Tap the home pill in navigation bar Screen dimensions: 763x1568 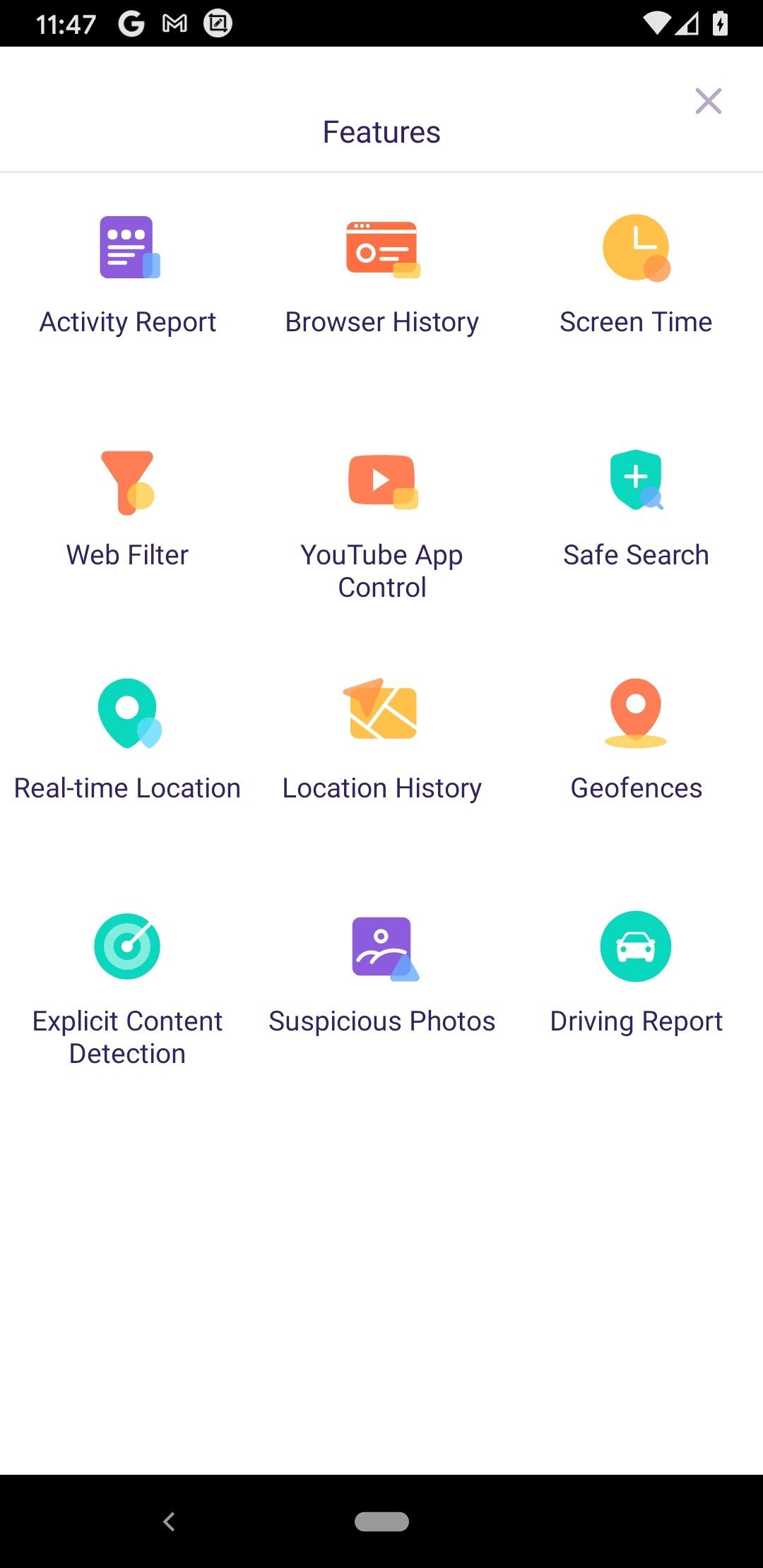tap(381, 1521)
